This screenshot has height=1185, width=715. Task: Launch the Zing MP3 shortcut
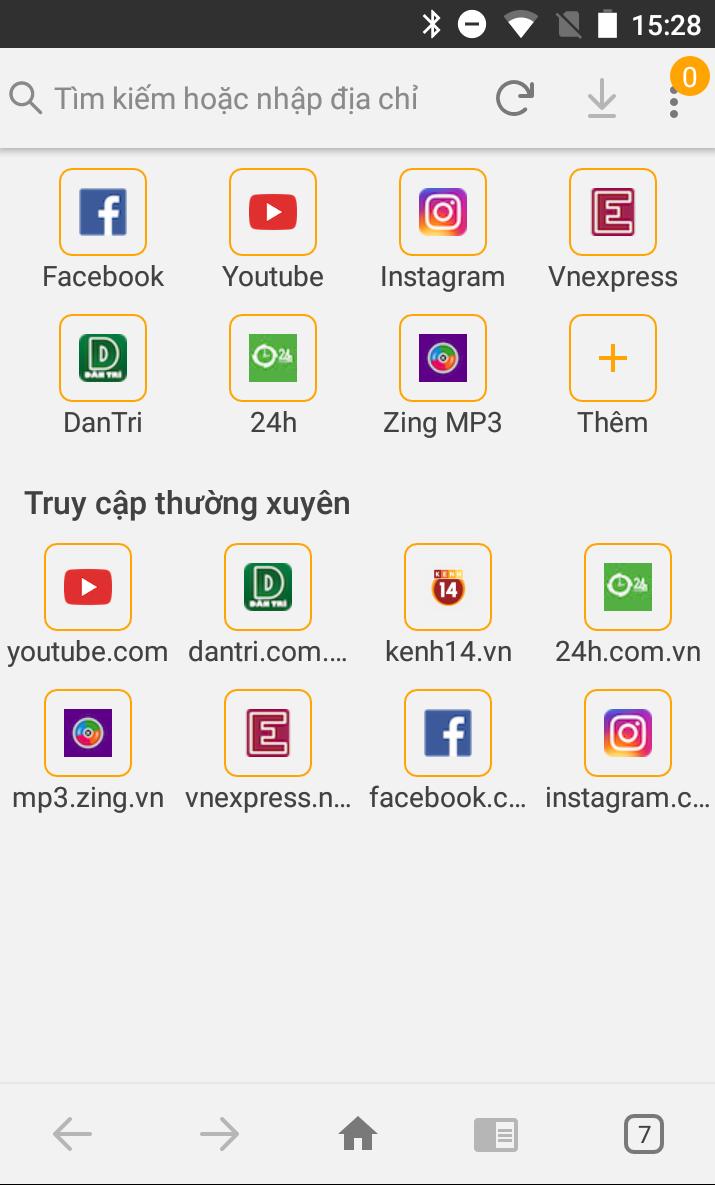tap(443, 358)
